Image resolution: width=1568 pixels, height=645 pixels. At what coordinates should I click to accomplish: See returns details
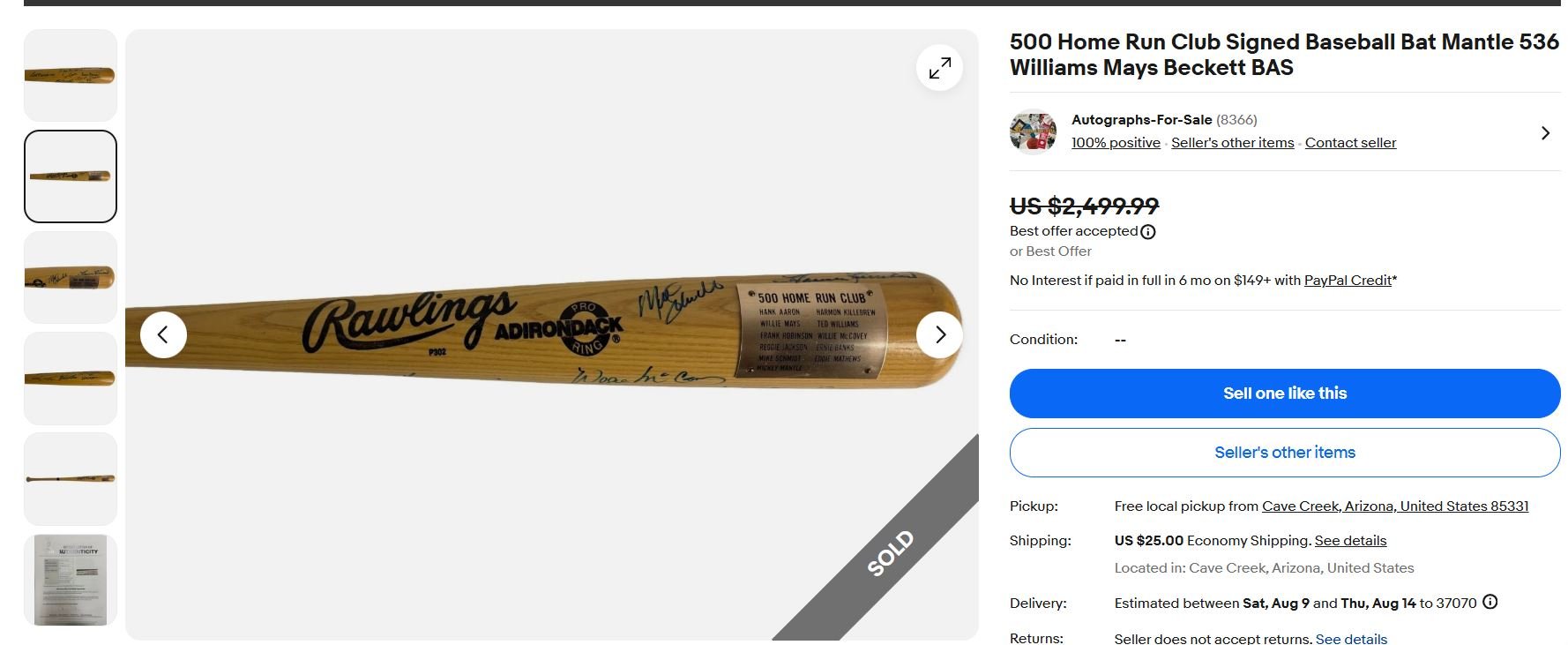point(1350,638)
